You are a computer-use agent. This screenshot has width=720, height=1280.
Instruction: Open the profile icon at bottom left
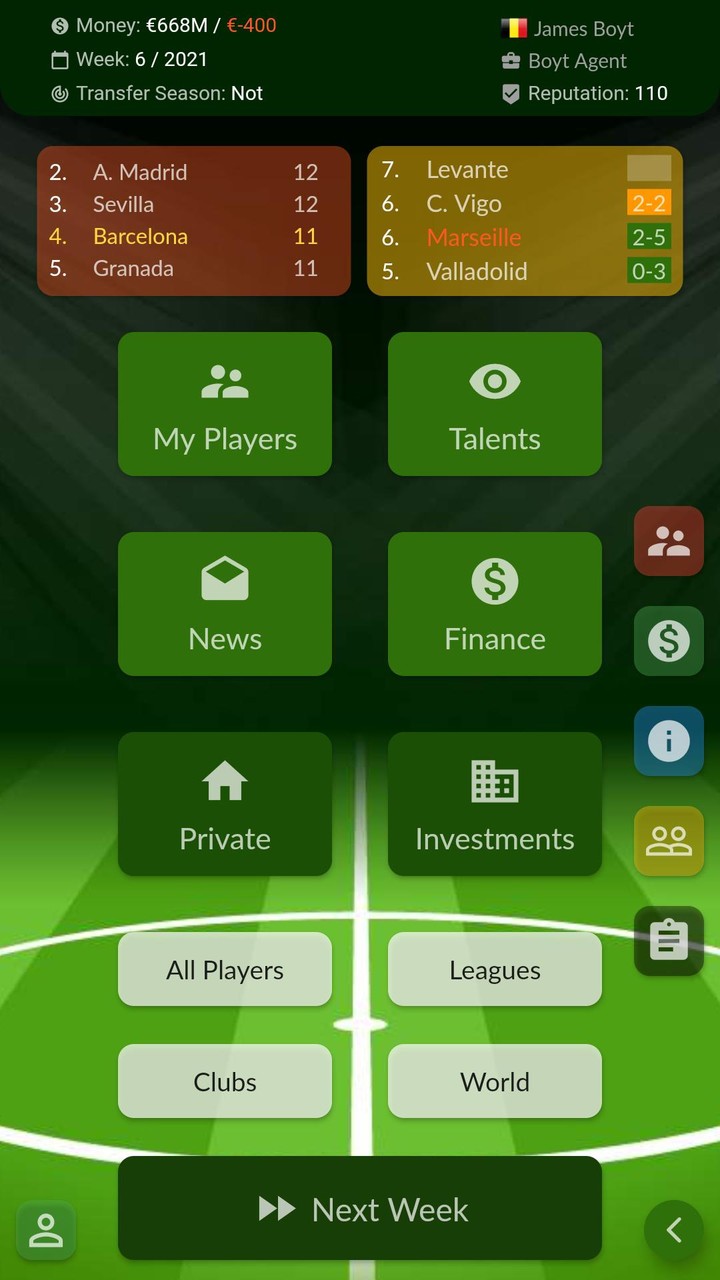[x=46, y=1231]
